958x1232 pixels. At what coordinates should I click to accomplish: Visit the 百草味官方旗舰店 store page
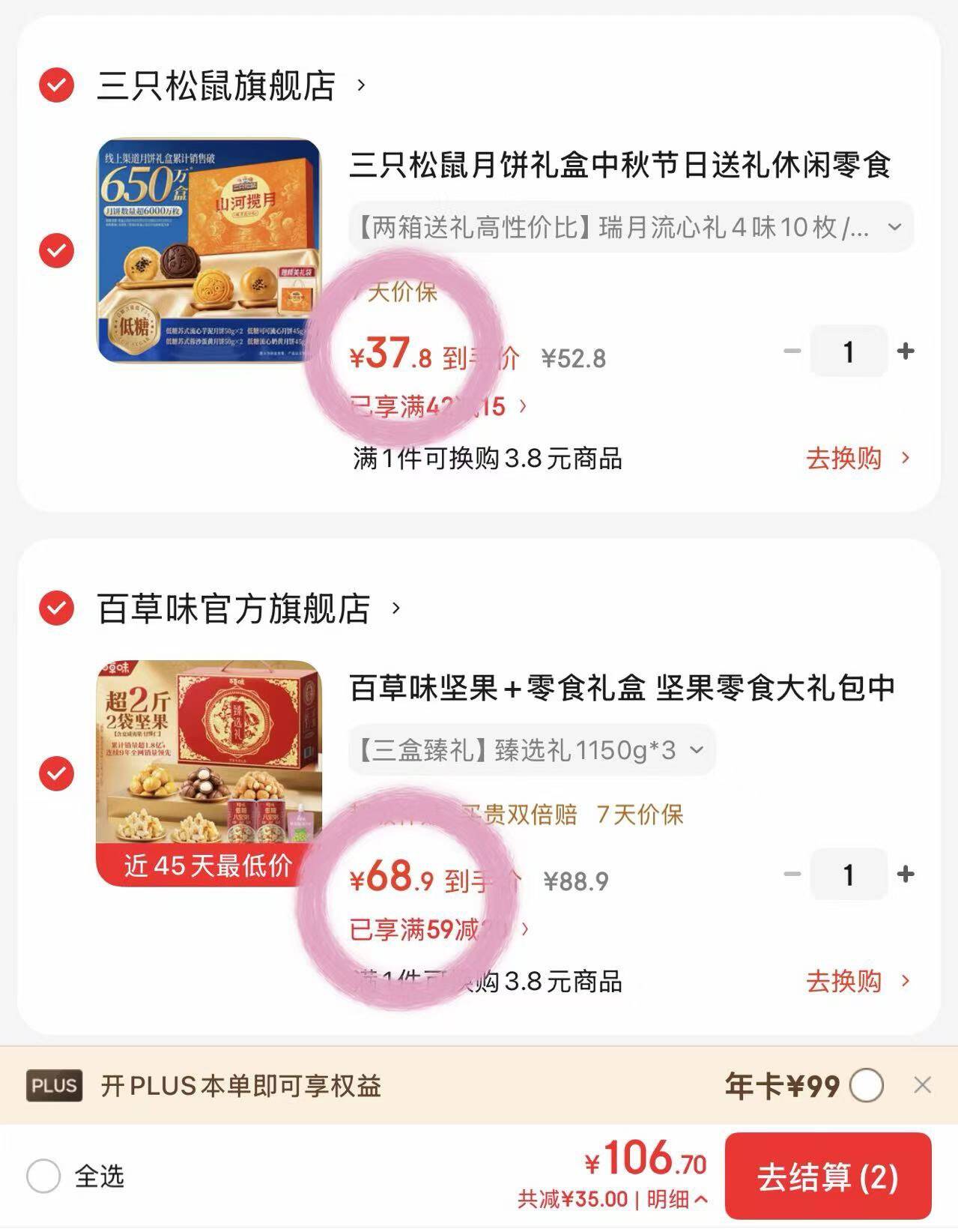(249, 609)
